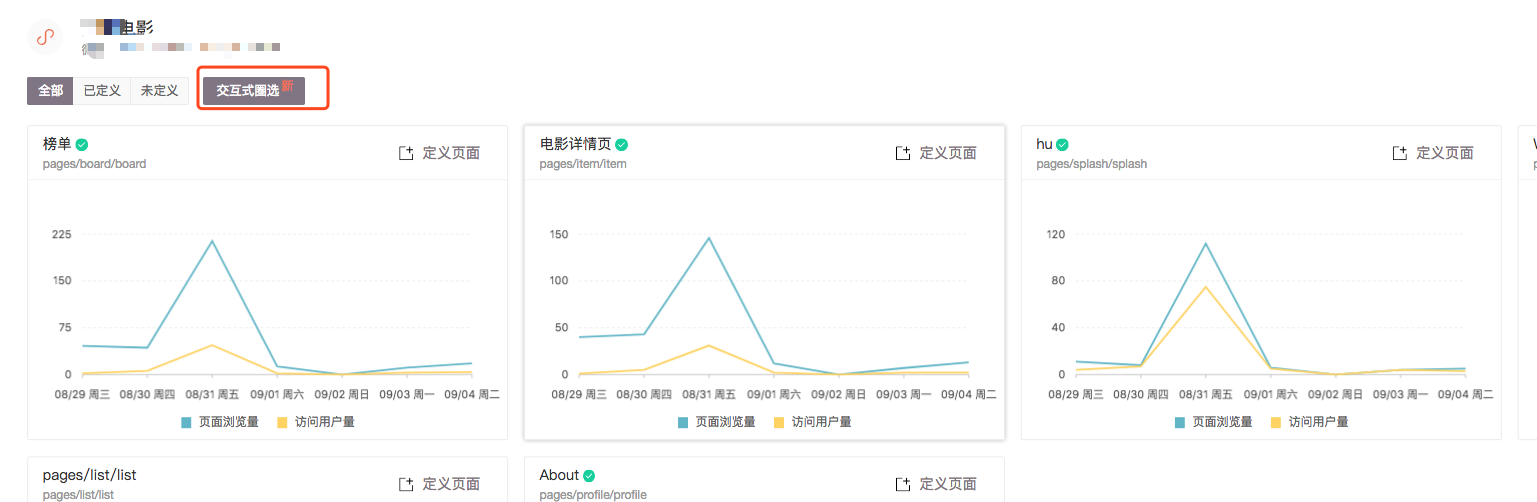Toggle 页面浏览量 legend in 电影详情页 chart
Screen dimensions: 1537x502
(x=717, y=422)
